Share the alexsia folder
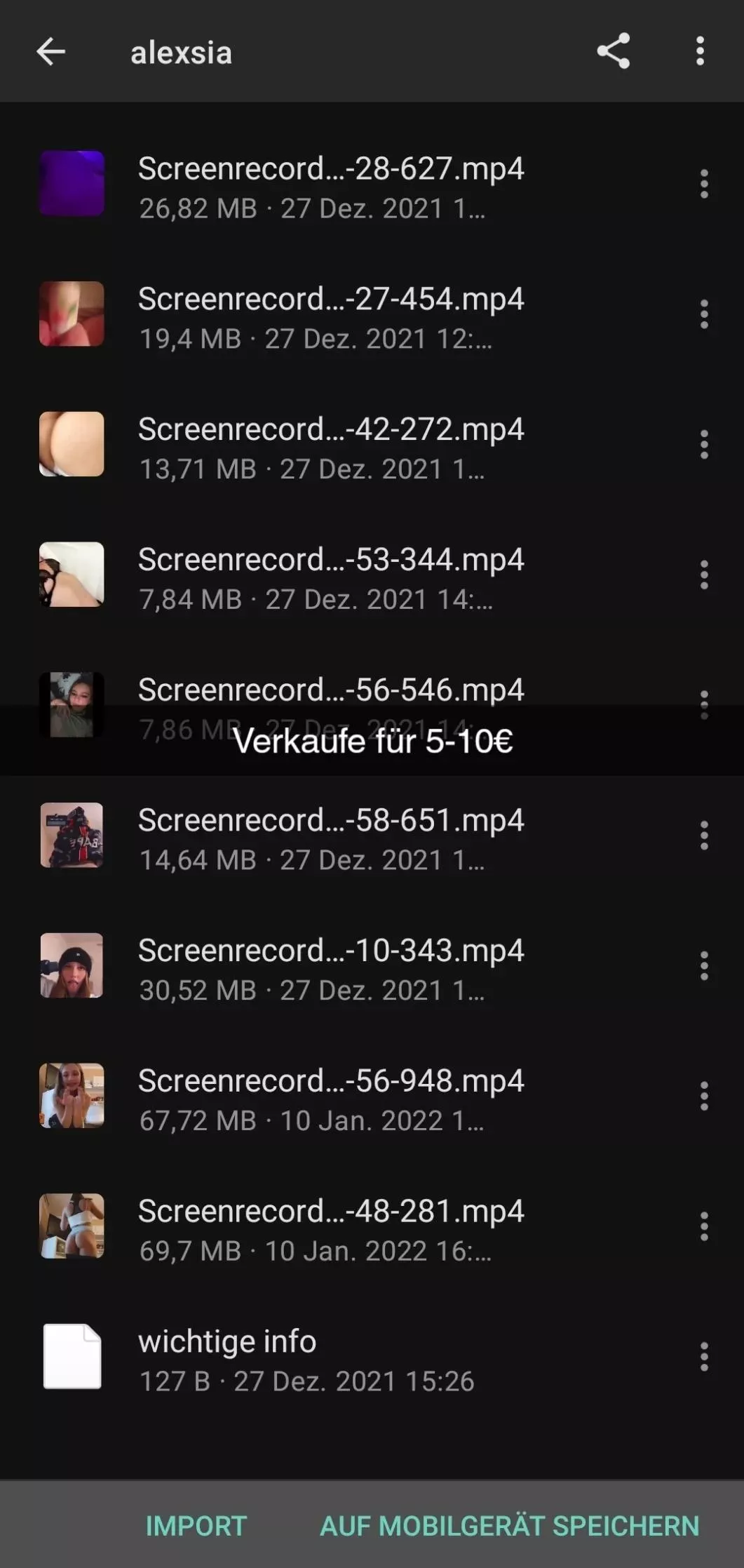 pyautogui.click(x=613, y=52)
